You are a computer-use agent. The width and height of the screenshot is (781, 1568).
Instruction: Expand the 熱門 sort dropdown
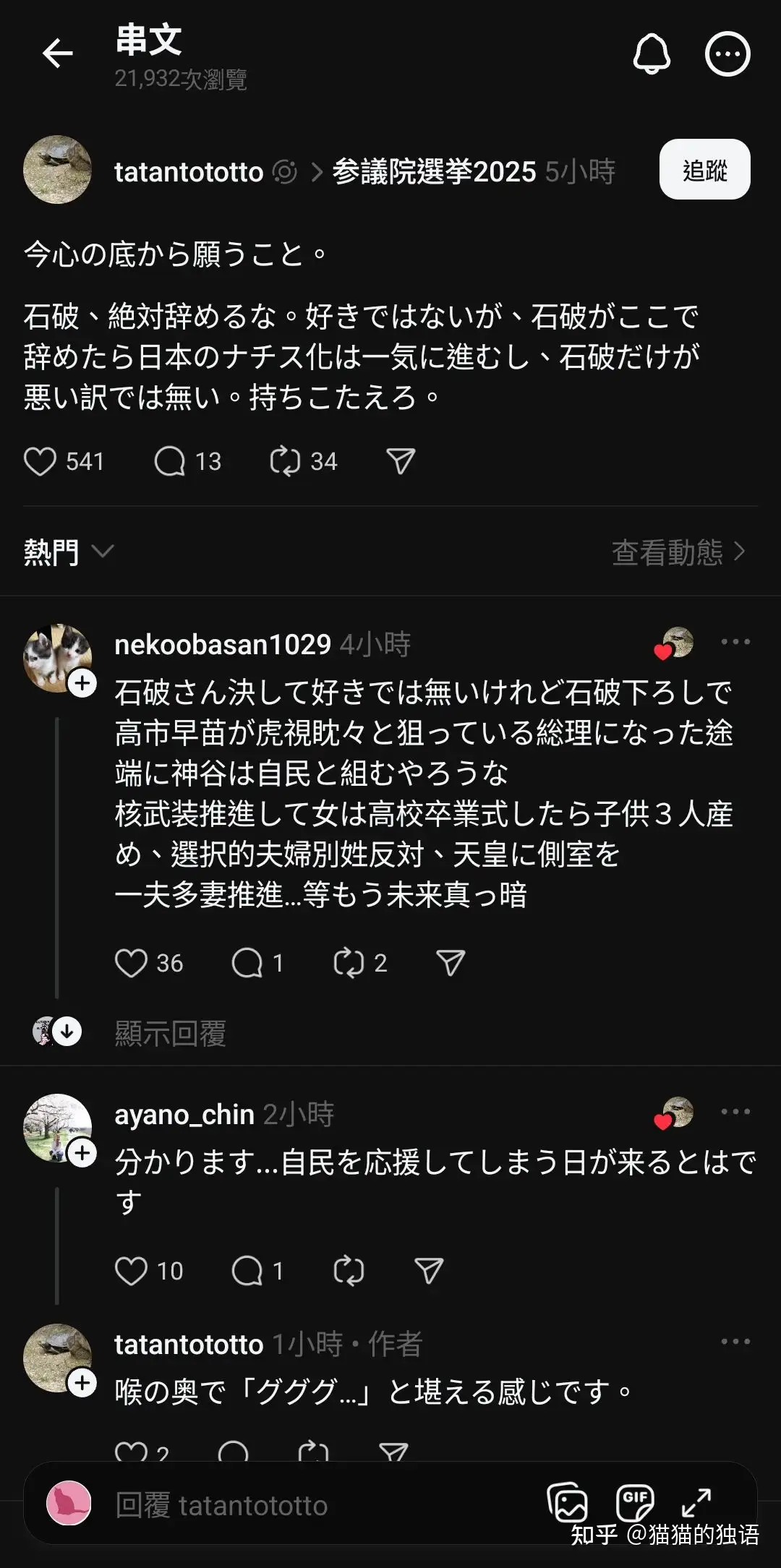[69, 552]
